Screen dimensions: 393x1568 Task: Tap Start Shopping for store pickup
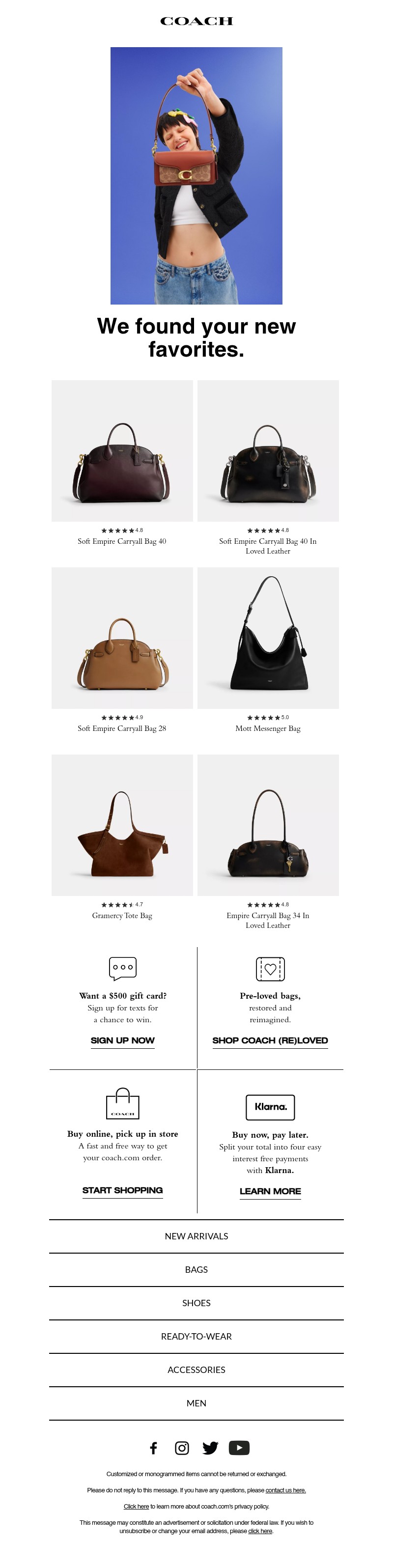click(x=122, y=1190)
